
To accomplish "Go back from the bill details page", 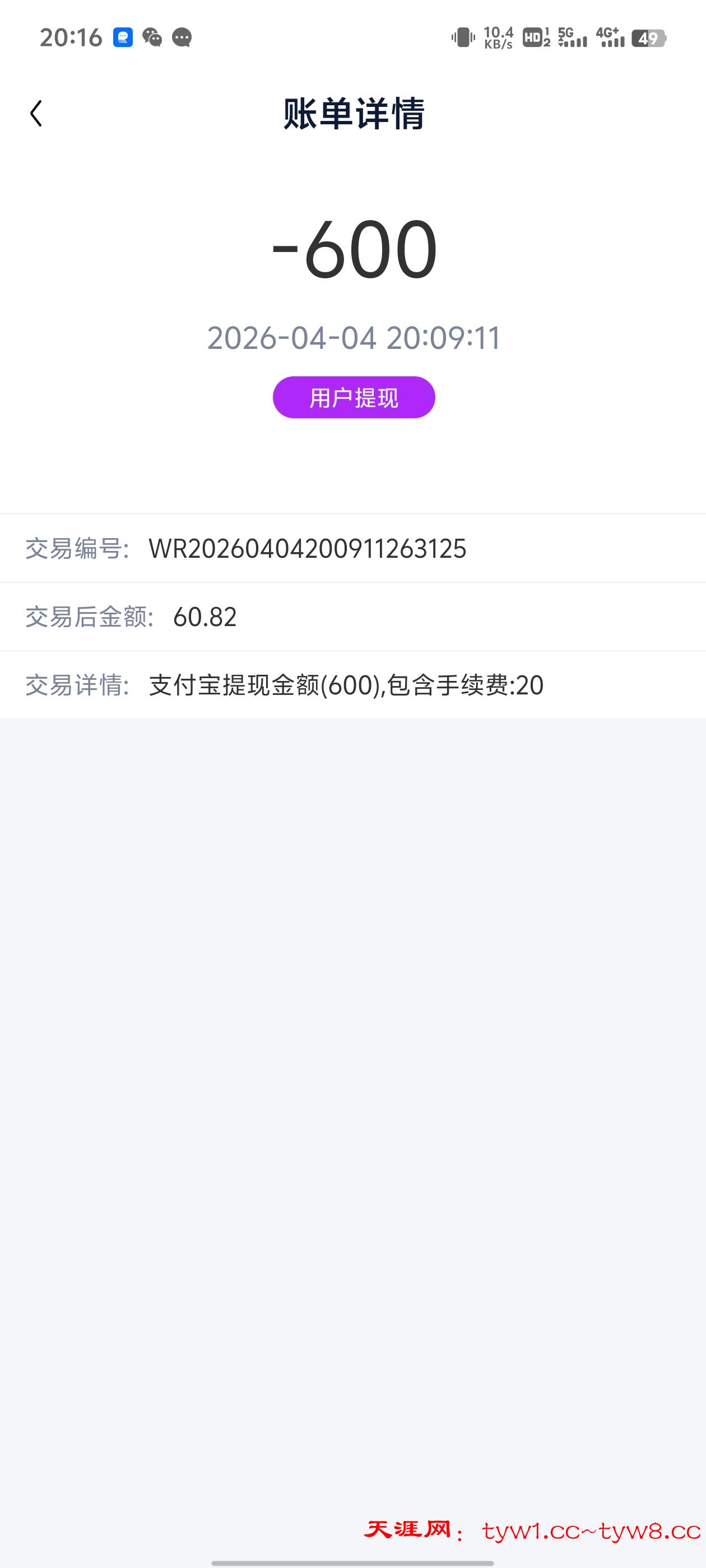I will pos(36,114).
